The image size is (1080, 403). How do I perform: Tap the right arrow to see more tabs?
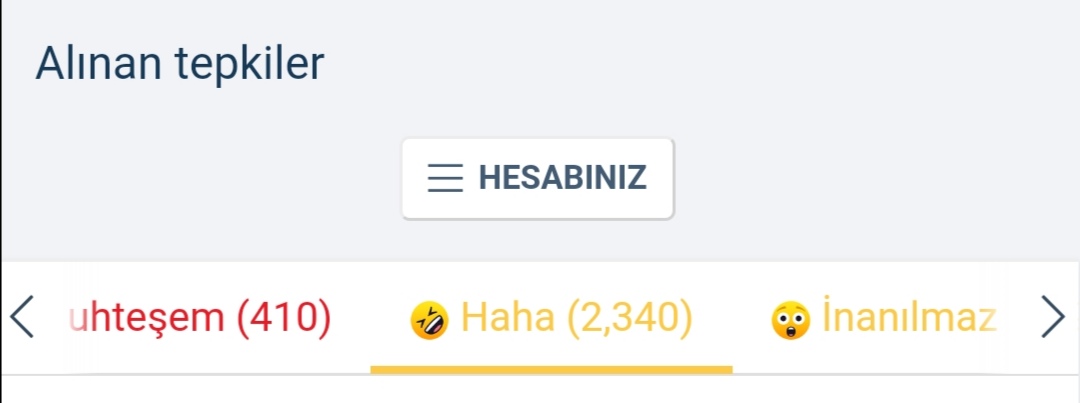coord(1052,318)
